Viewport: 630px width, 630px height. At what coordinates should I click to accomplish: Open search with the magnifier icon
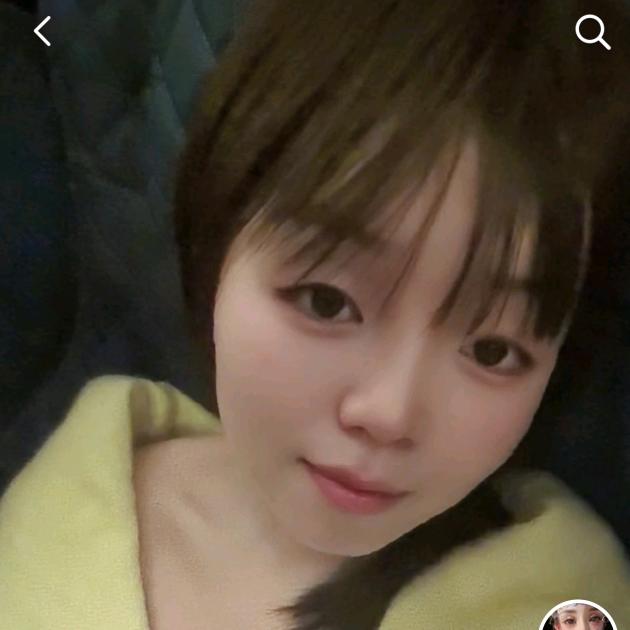click(592, 32)
